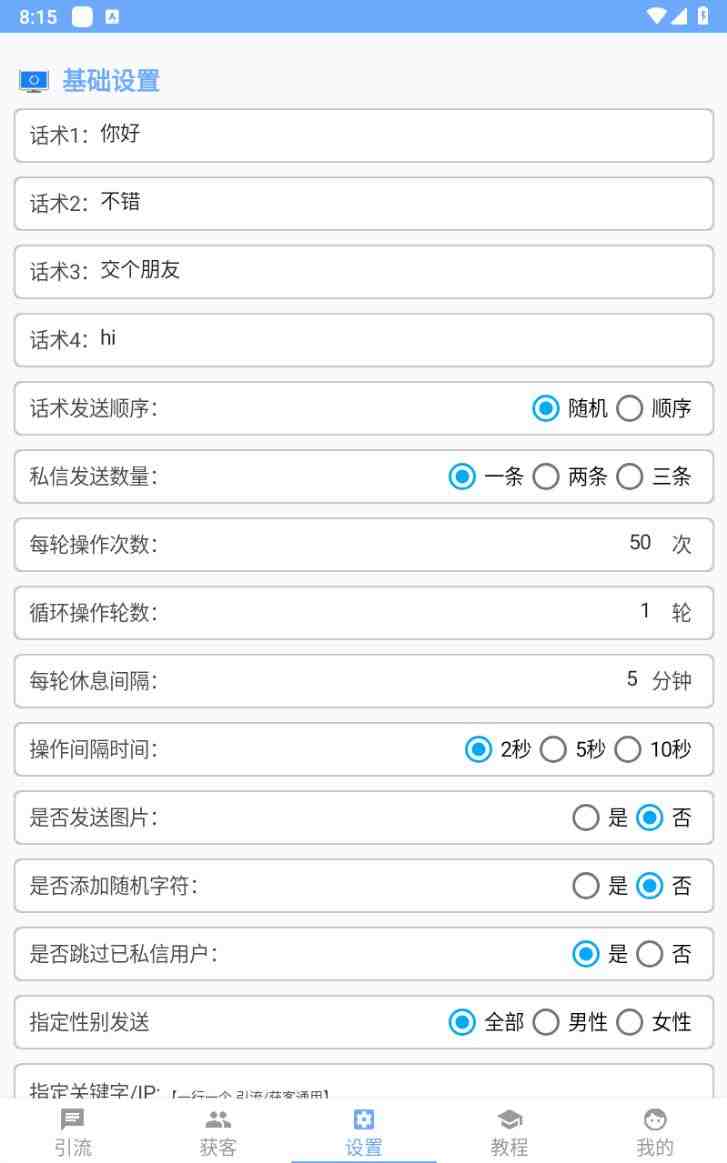The image size is (727, 1163).
Task: Click the 话术1 input containing 你好
Action: point(363,135)
